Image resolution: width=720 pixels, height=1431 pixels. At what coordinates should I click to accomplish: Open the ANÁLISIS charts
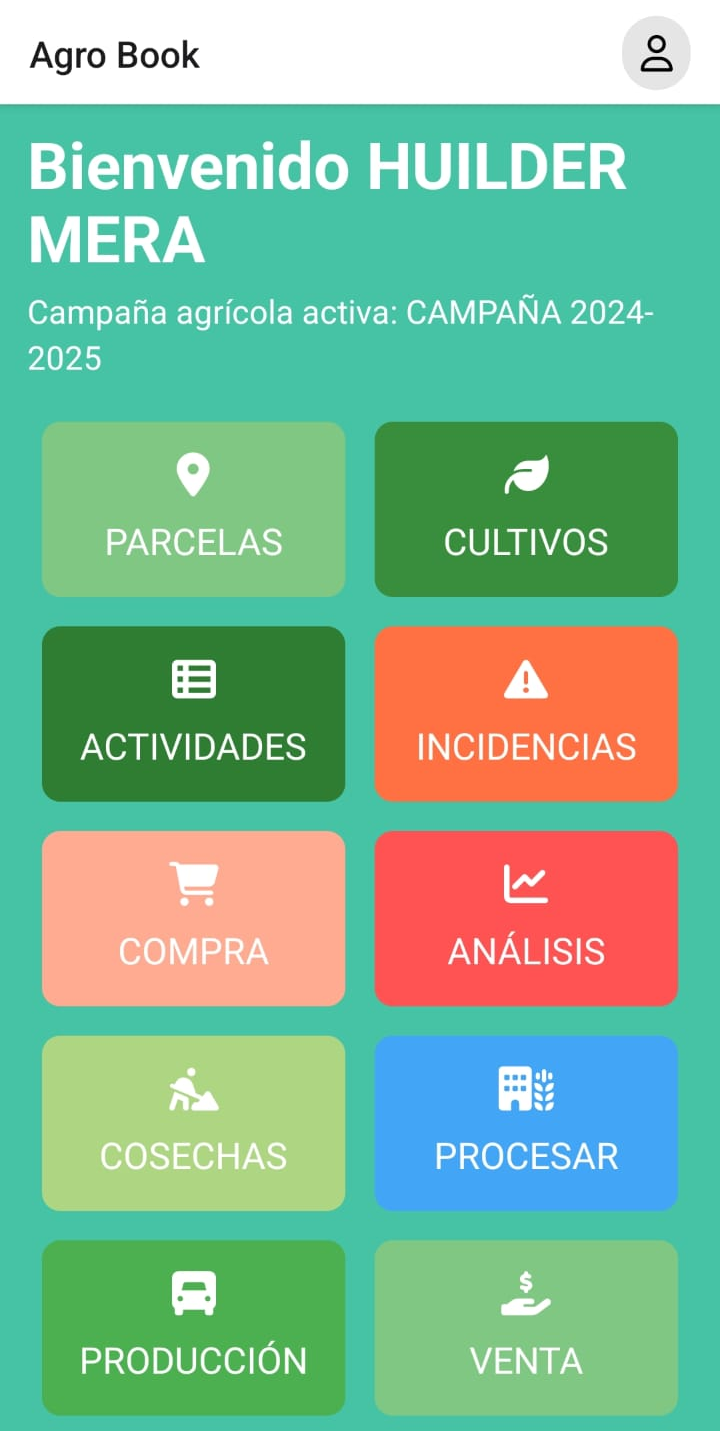(x=526, y=918)
